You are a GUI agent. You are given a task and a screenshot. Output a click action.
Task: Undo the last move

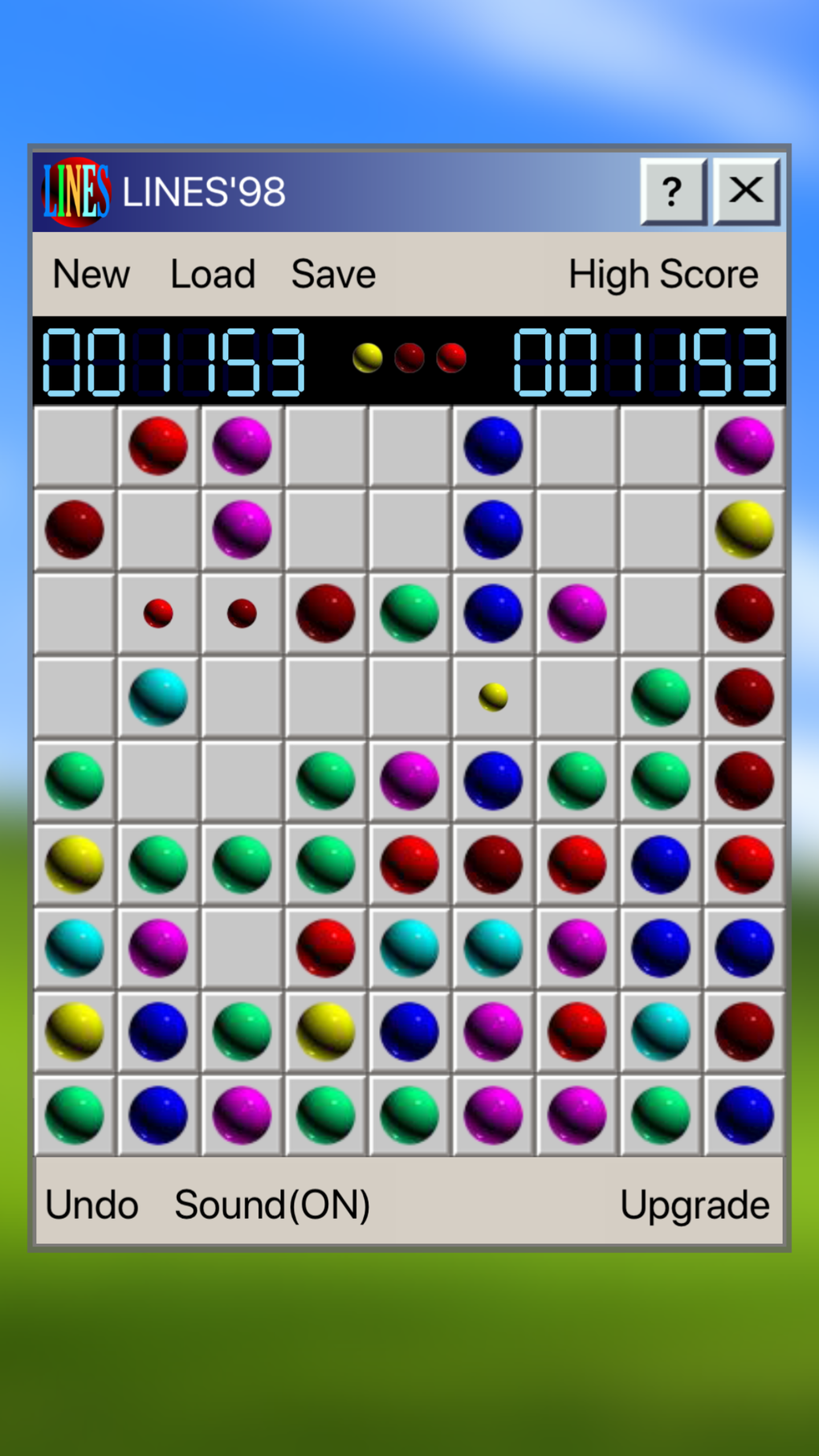pos(92,1205)
